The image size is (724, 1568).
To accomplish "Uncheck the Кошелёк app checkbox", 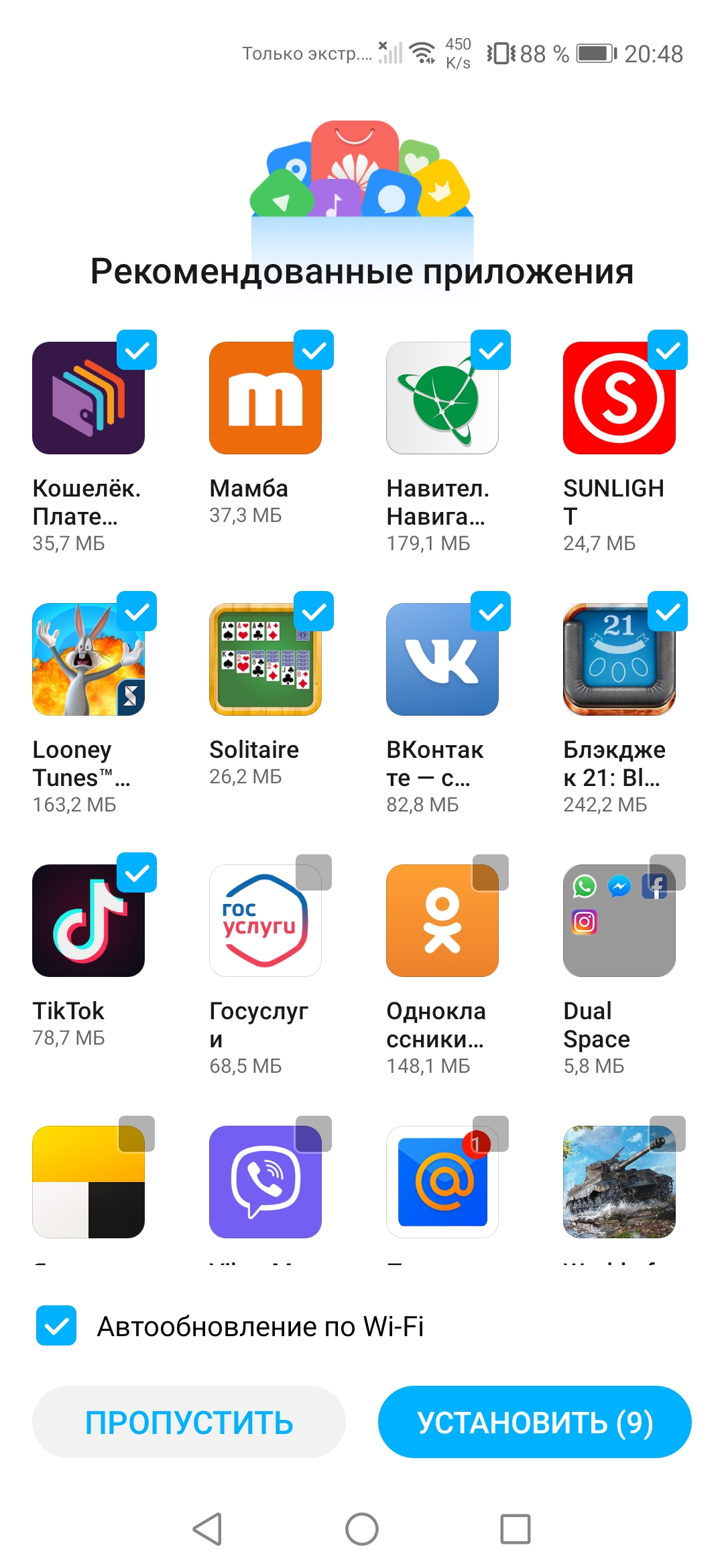I will 137,350.
